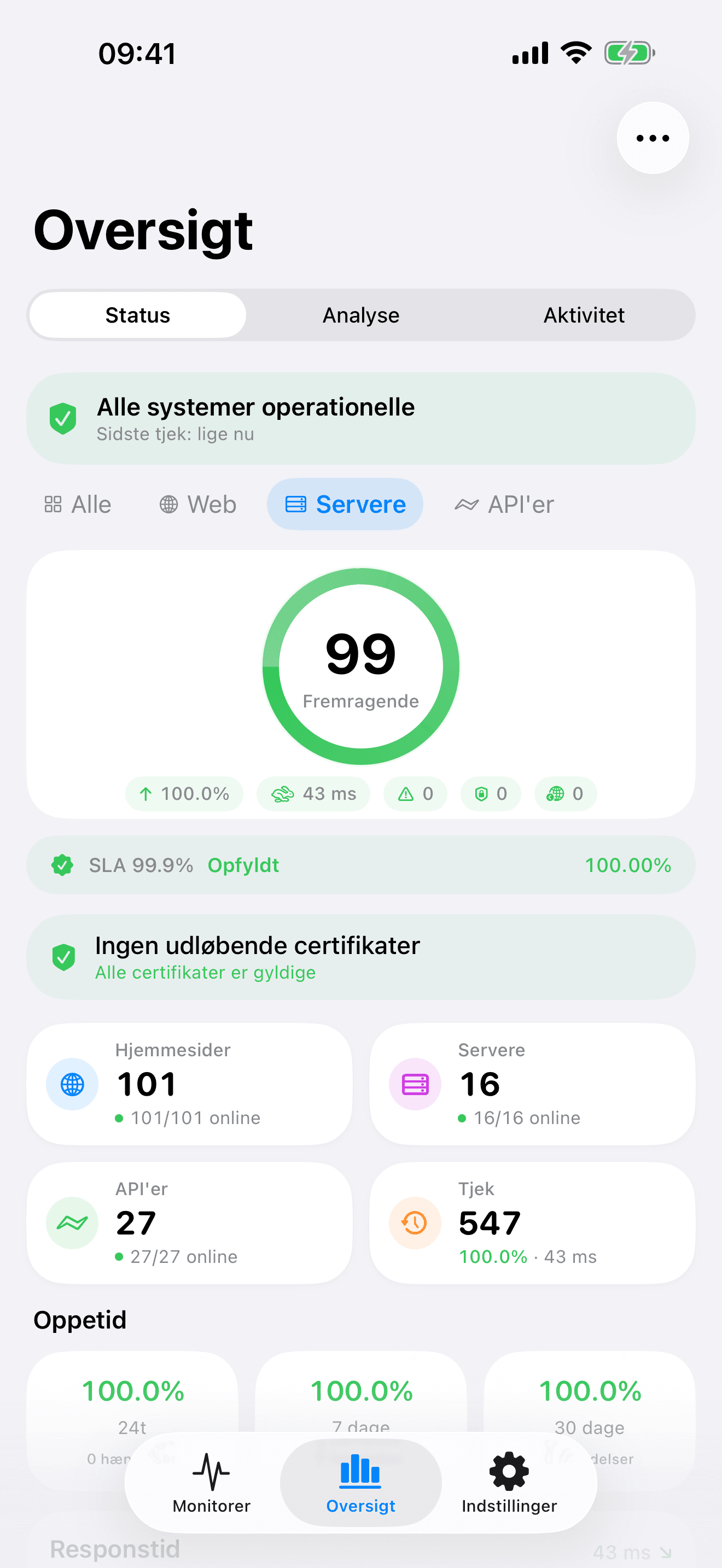Screen dimensions: 722x1568
Task: Expand the SLA 99.9% details row
Action: point(361,865)
